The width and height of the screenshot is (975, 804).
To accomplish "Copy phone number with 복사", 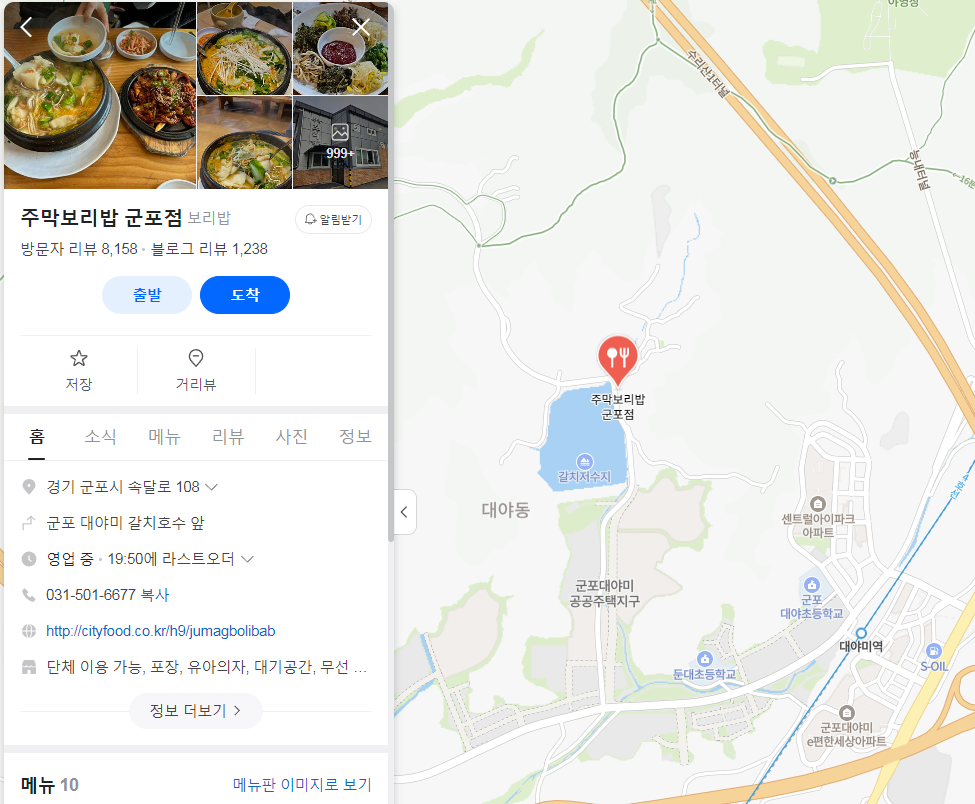I will tap(155, 595).
